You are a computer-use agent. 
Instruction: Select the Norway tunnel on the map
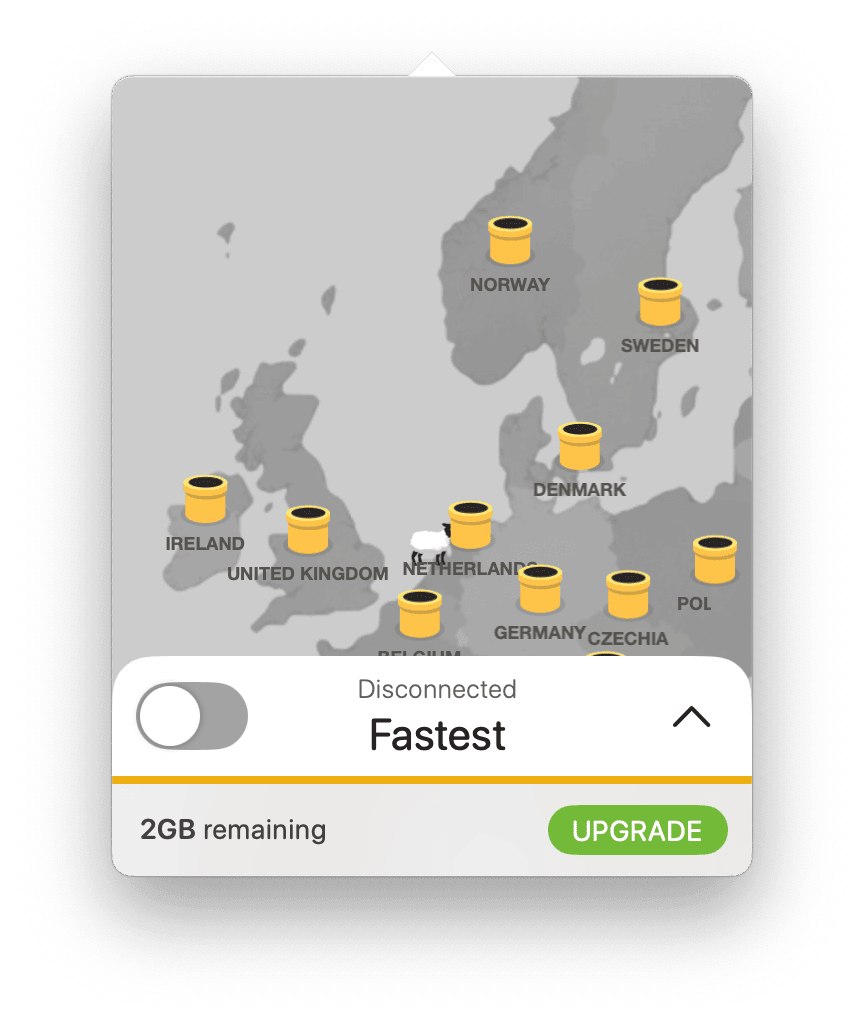click(x=510, y=241)
